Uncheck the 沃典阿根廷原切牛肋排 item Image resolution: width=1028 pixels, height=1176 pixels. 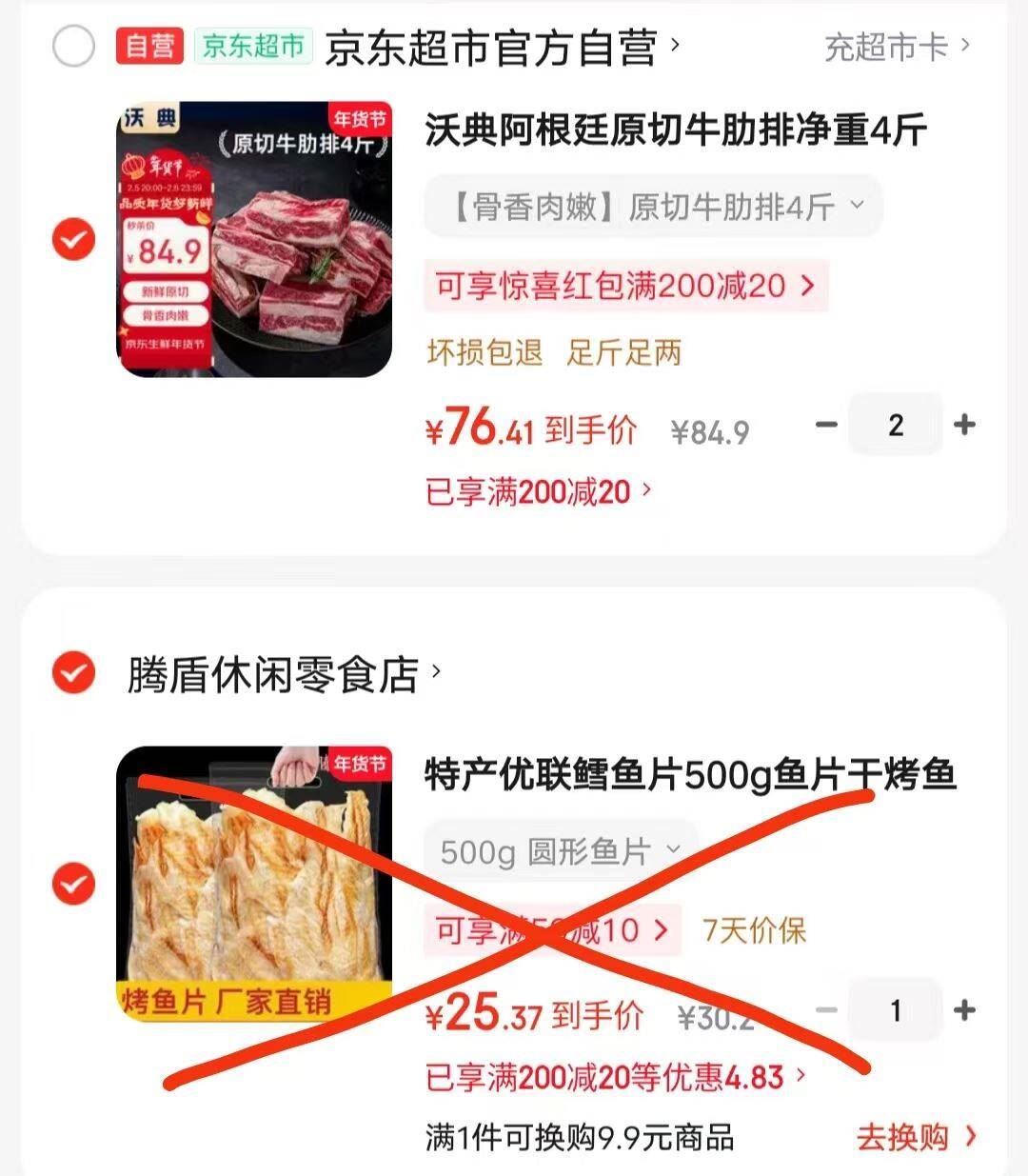73,239
